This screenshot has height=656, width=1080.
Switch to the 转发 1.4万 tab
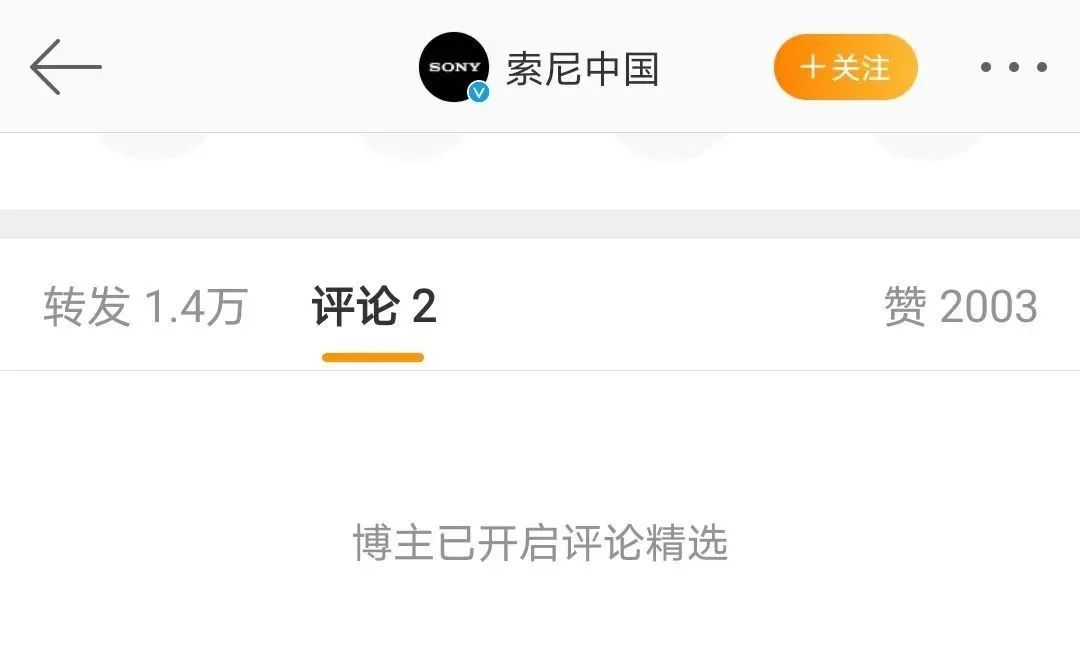click(x=145, y=306)
